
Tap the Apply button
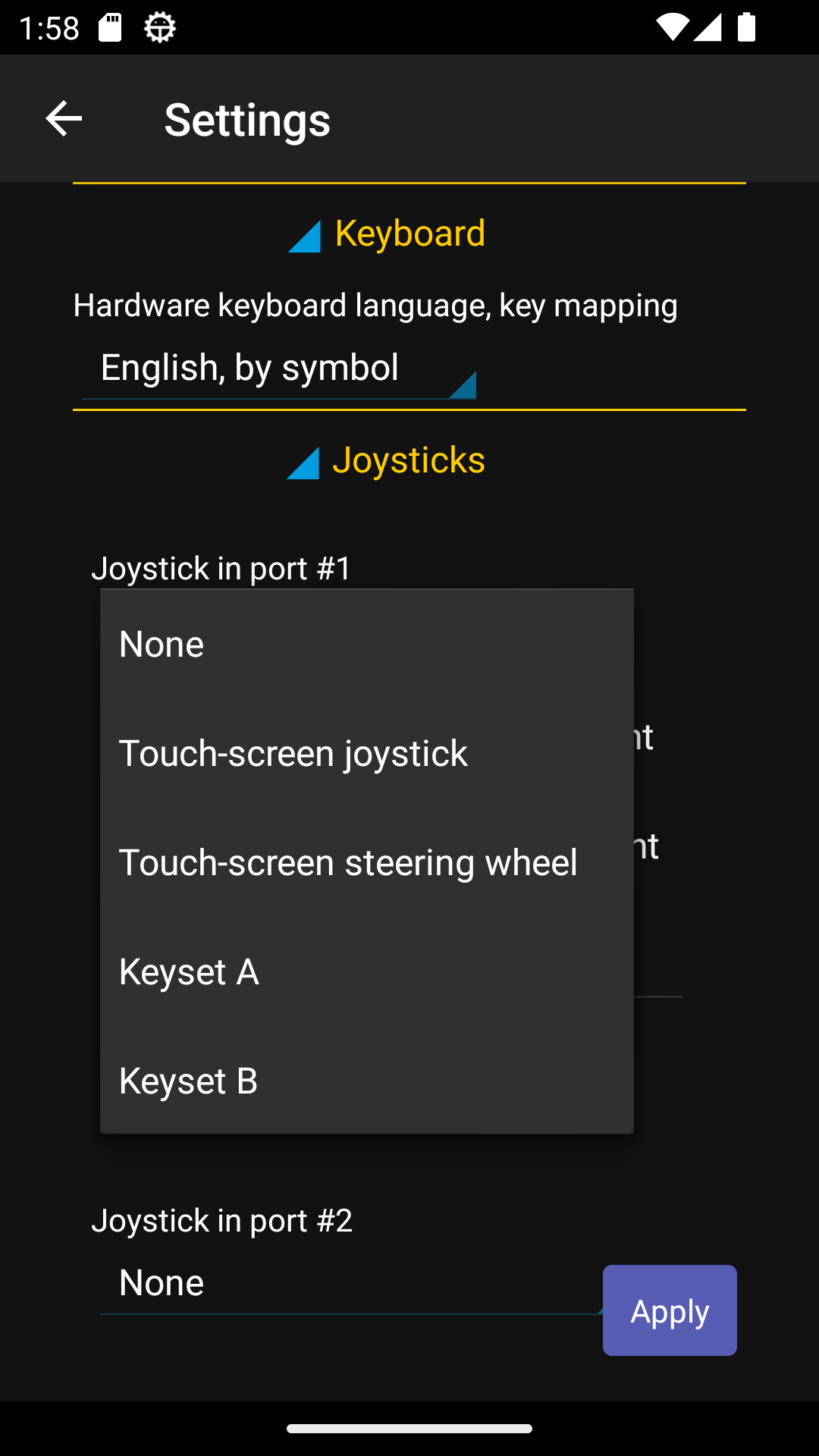pos(669,1310)
